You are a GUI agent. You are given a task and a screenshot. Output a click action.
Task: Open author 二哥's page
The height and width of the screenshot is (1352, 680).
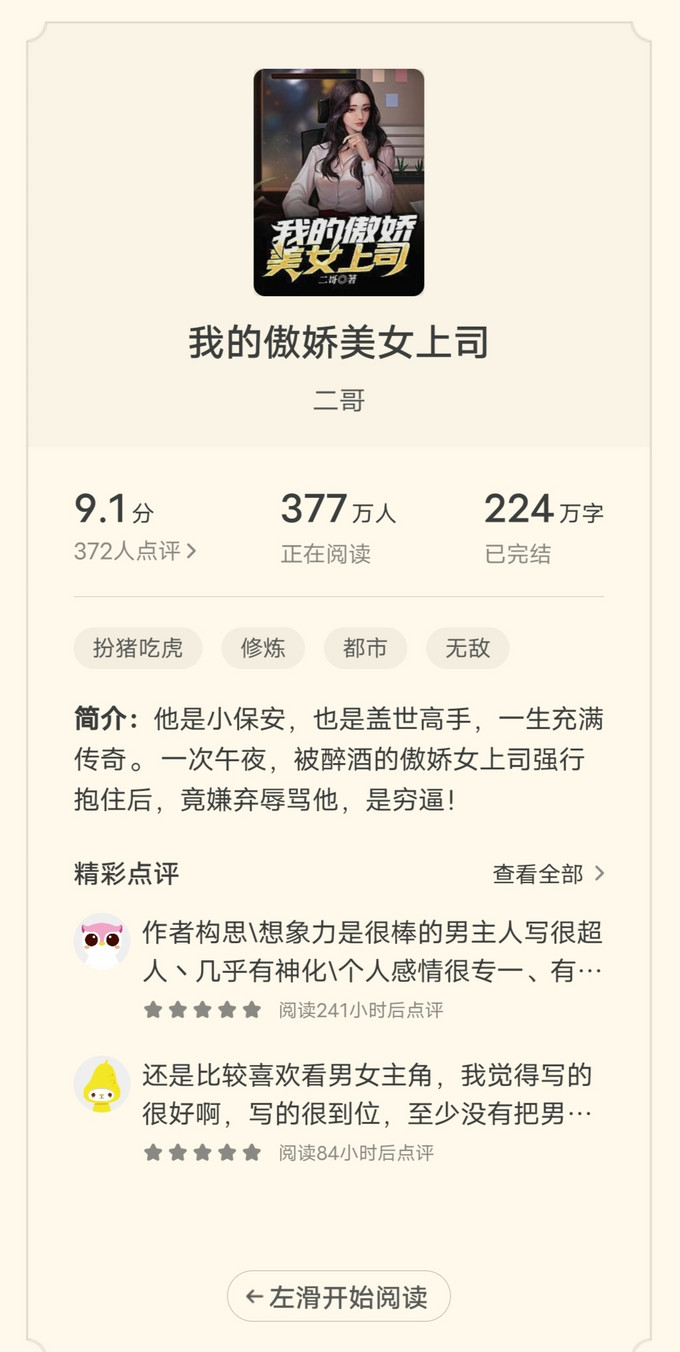[x=339, y=401]
